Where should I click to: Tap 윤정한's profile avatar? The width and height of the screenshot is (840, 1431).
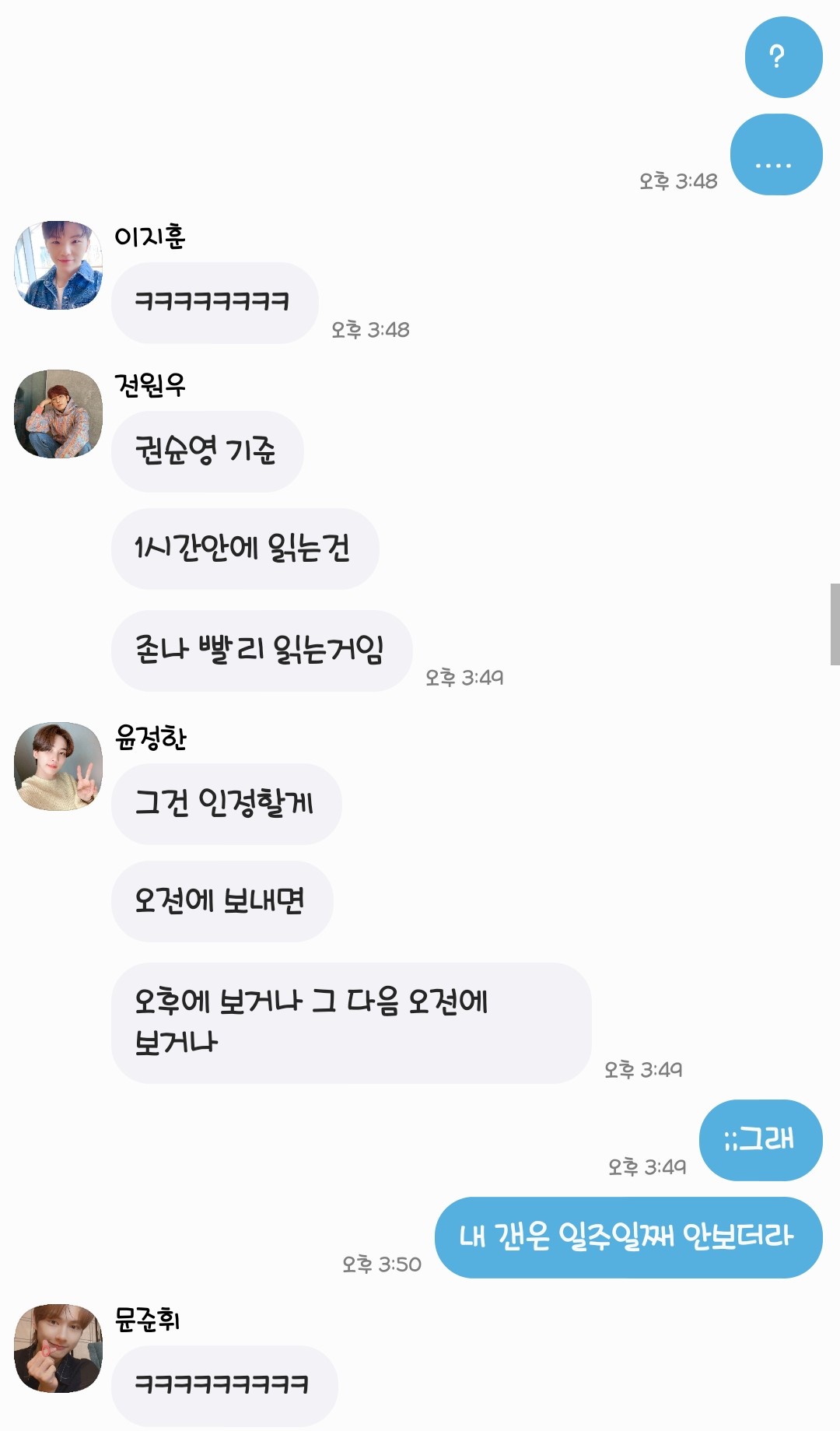[x=58, y=766]
